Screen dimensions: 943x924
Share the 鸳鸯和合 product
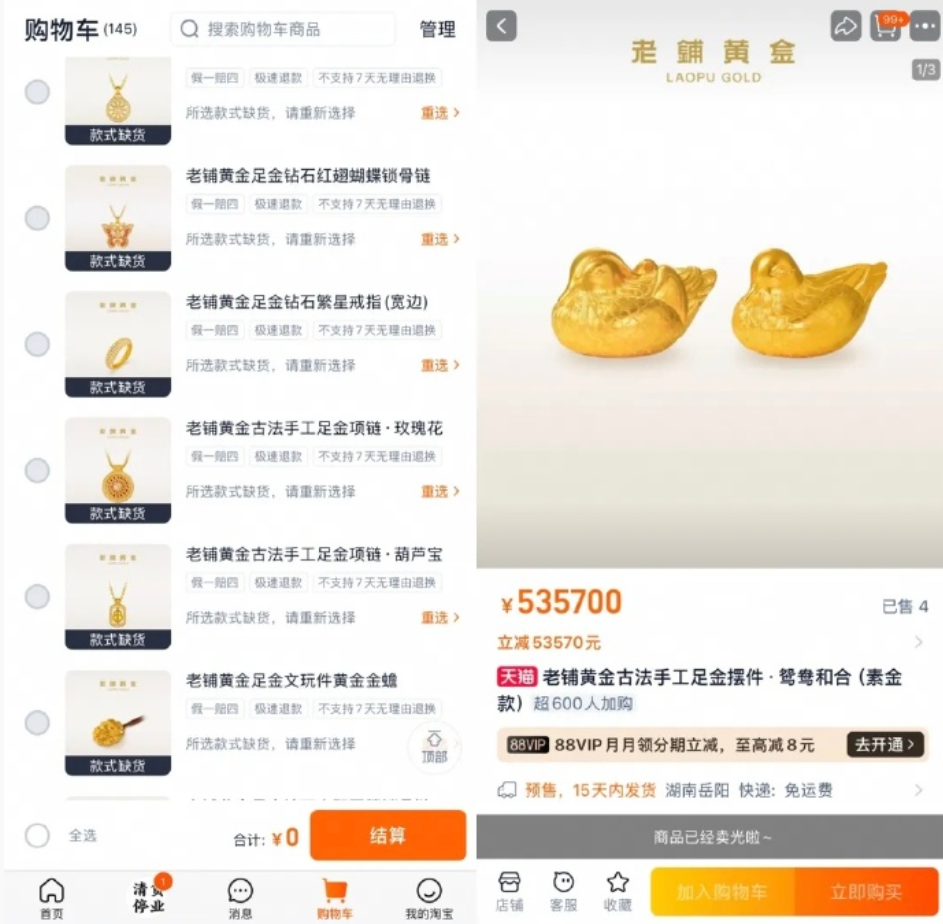(x=845, y=26)
